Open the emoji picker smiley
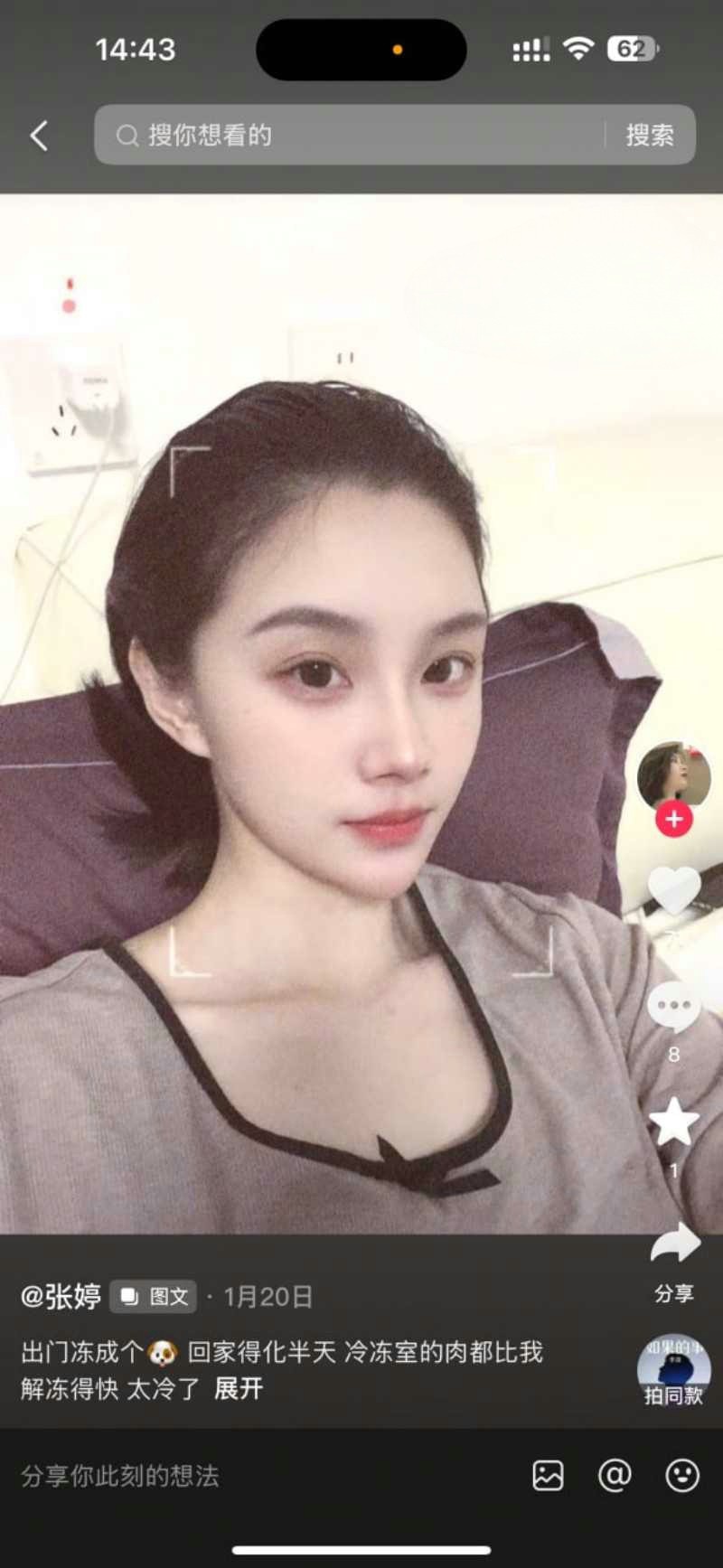Viewport: 723px width, 1568px height. click(x=682, y=1476)
